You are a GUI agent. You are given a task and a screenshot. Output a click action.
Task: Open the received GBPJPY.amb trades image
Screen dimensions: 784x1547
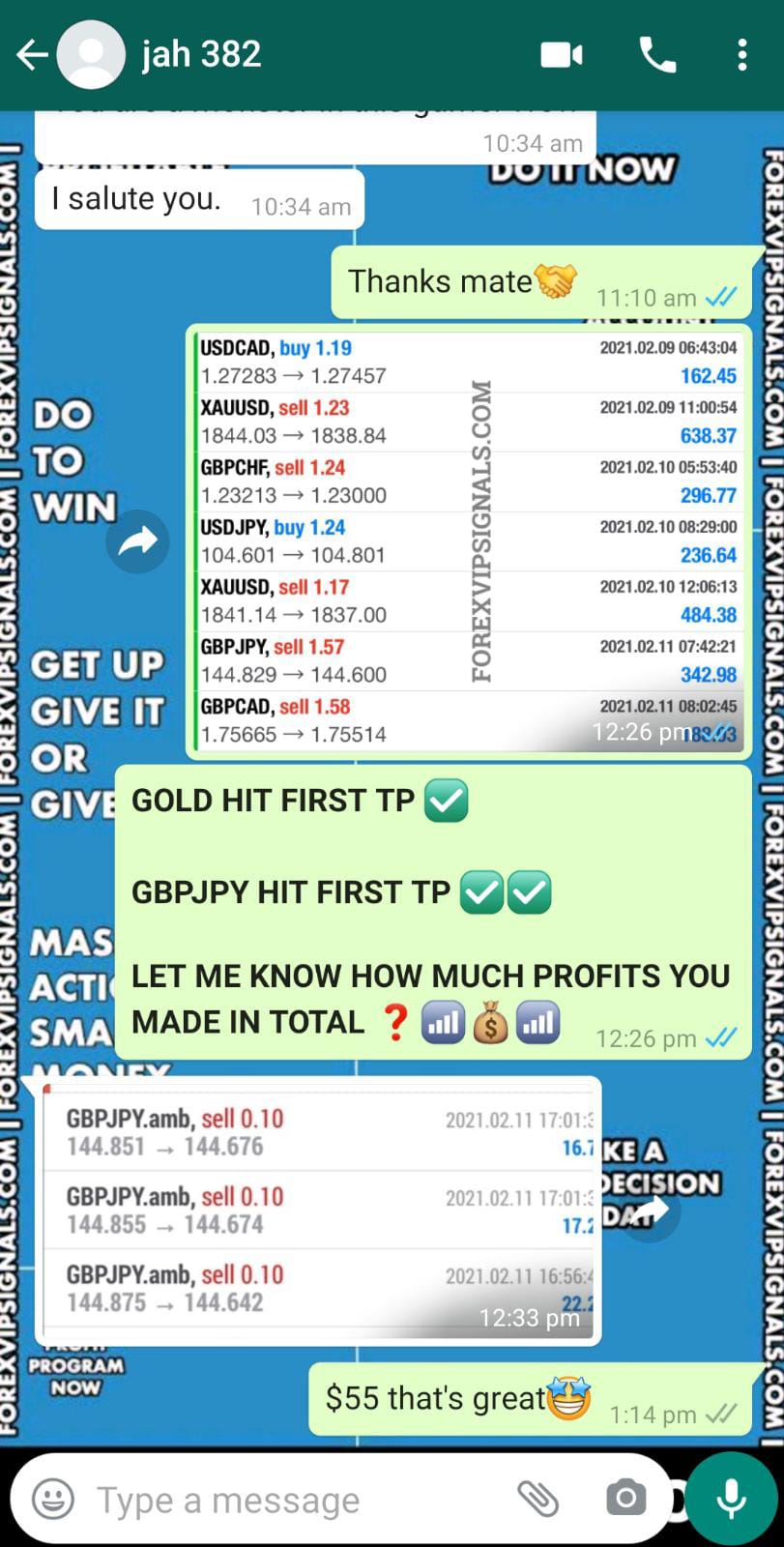click(317, 1211)
